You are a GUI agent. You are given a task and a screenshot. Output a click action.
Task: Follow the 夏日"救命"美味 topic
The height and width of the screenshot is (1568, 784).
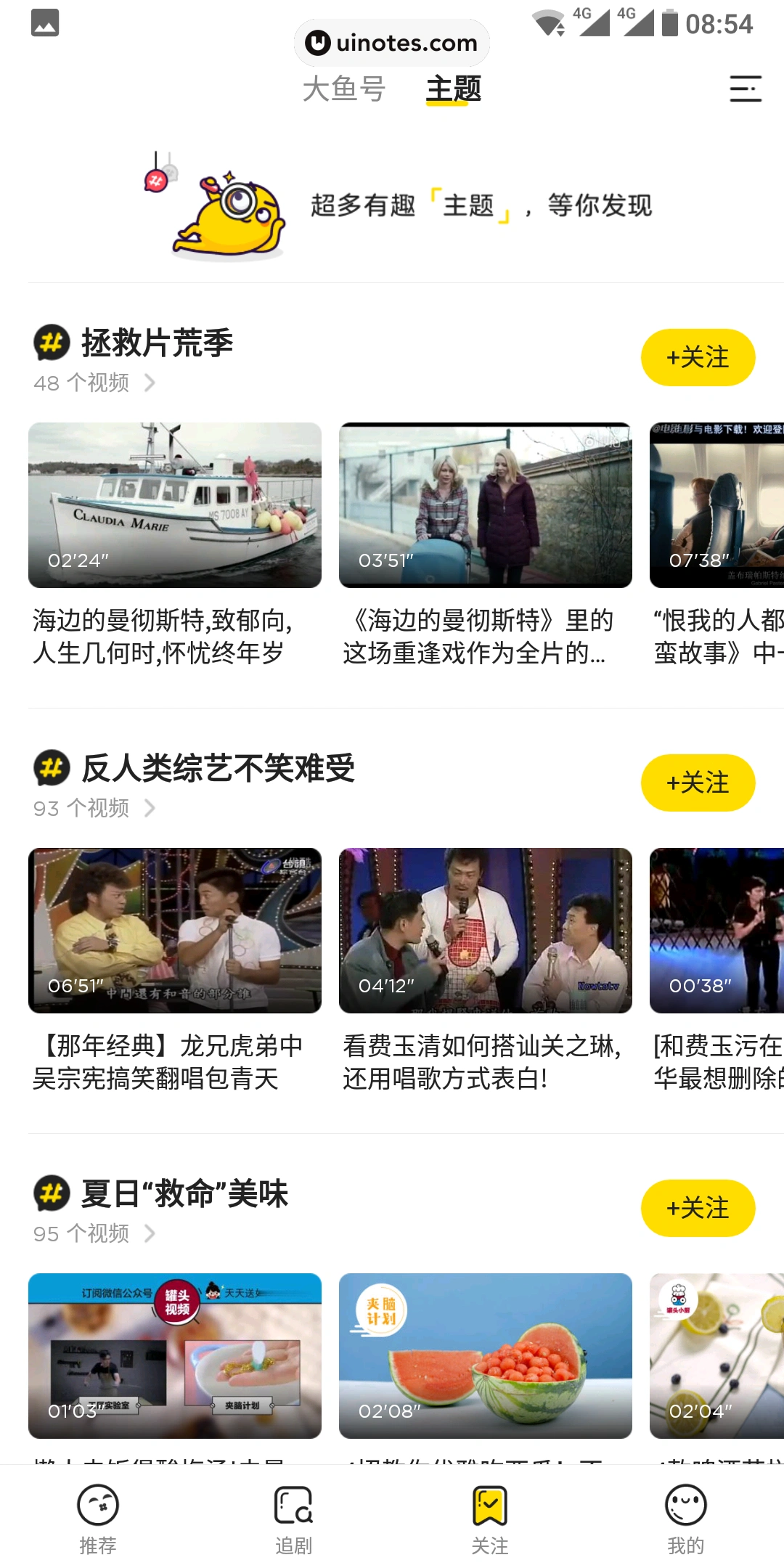698,1208
